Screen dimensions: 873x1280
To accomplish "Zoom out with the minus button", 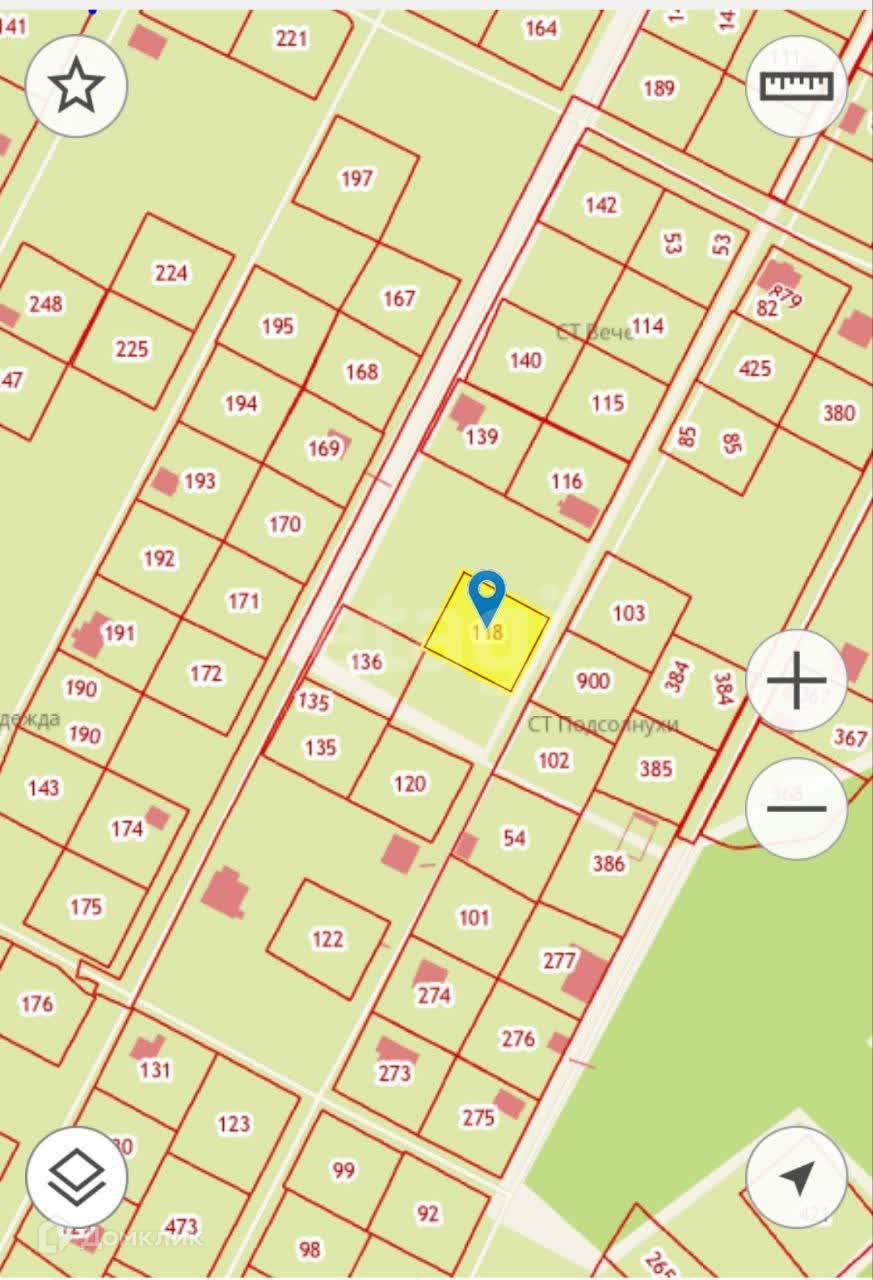I will click(x=796, y=808).
